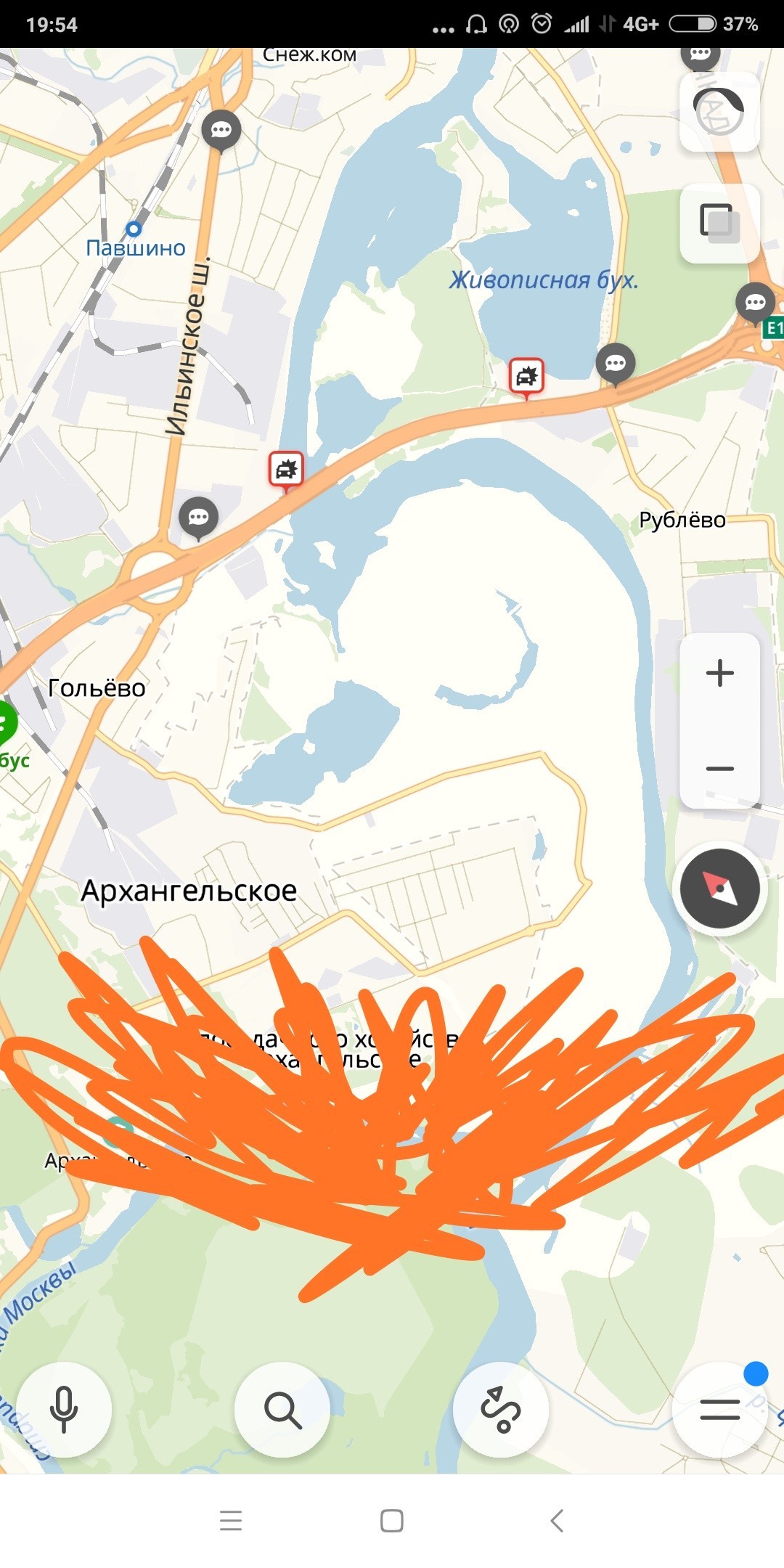Open the road comment near Гольёво roundabout

point(198,517)
